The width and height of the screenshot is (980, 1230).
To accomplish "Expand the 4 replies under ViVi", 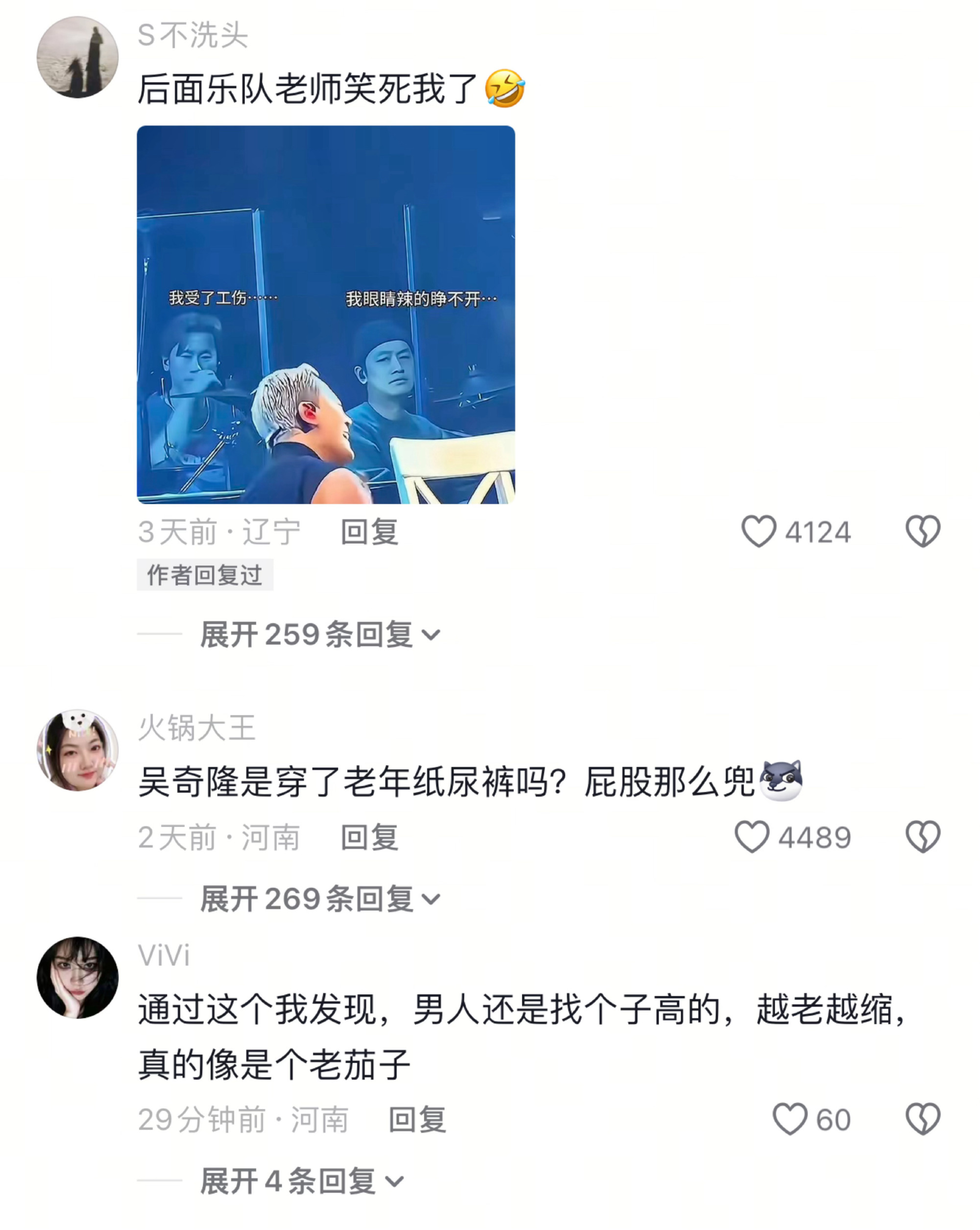I will [x=301, y=1181].
